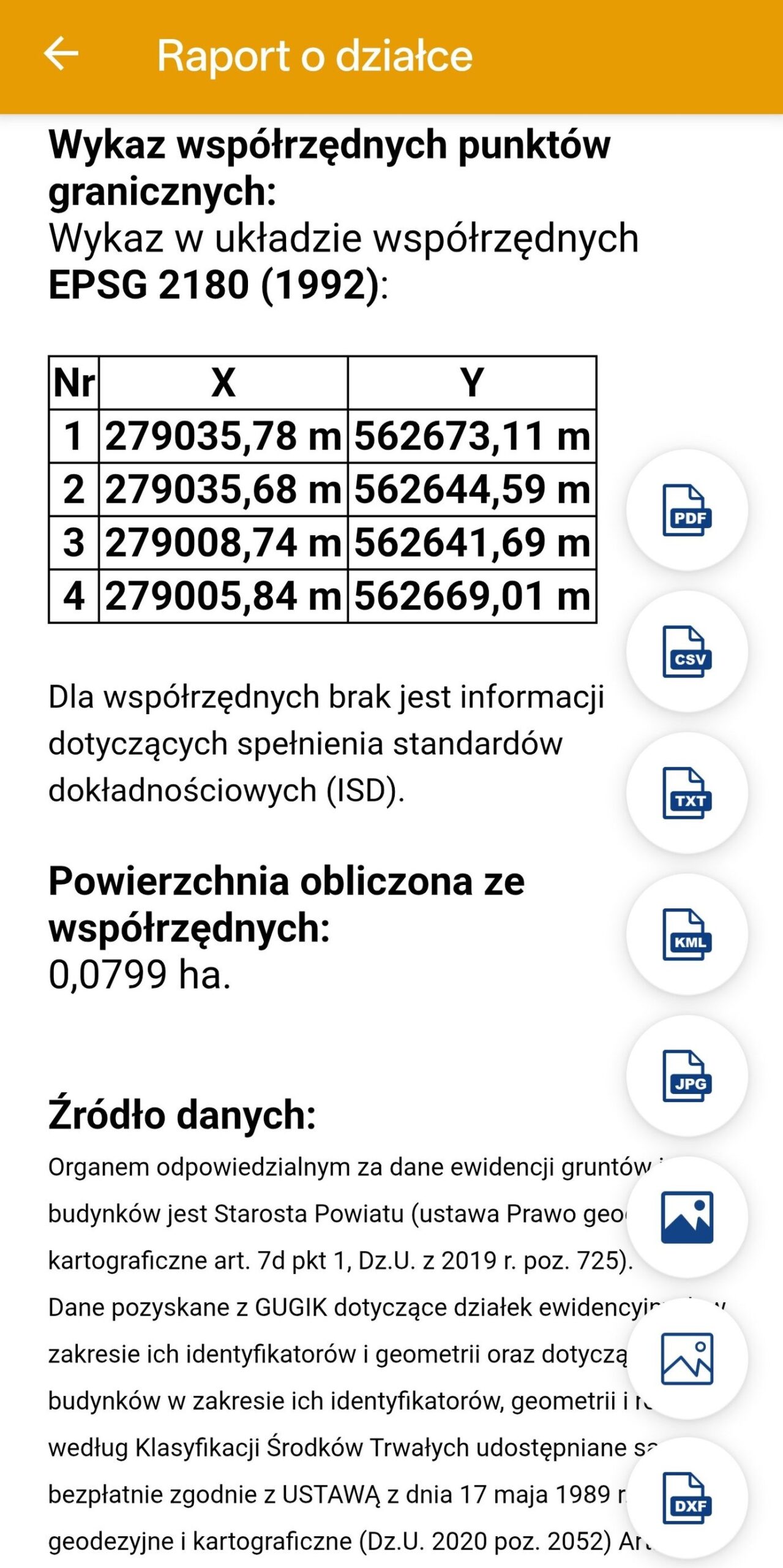Export the parcel as DXF
Screen dimensions: 783x1568
[687, 1498]
